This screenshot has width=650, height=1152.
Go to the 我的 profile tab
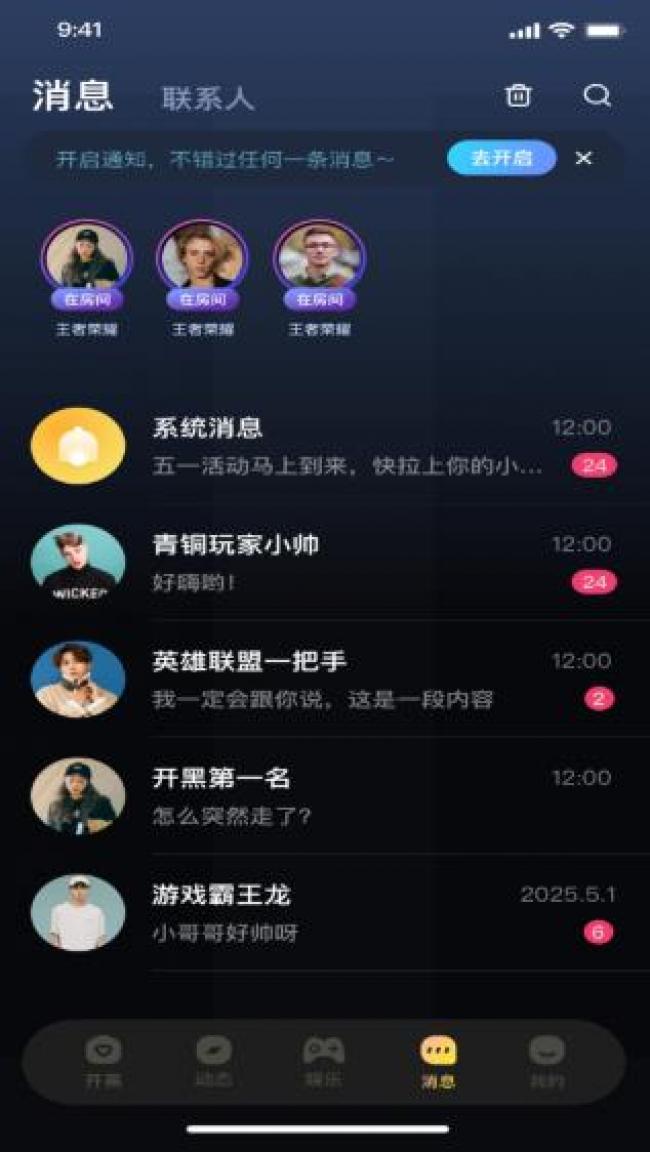click(547, 1062)
